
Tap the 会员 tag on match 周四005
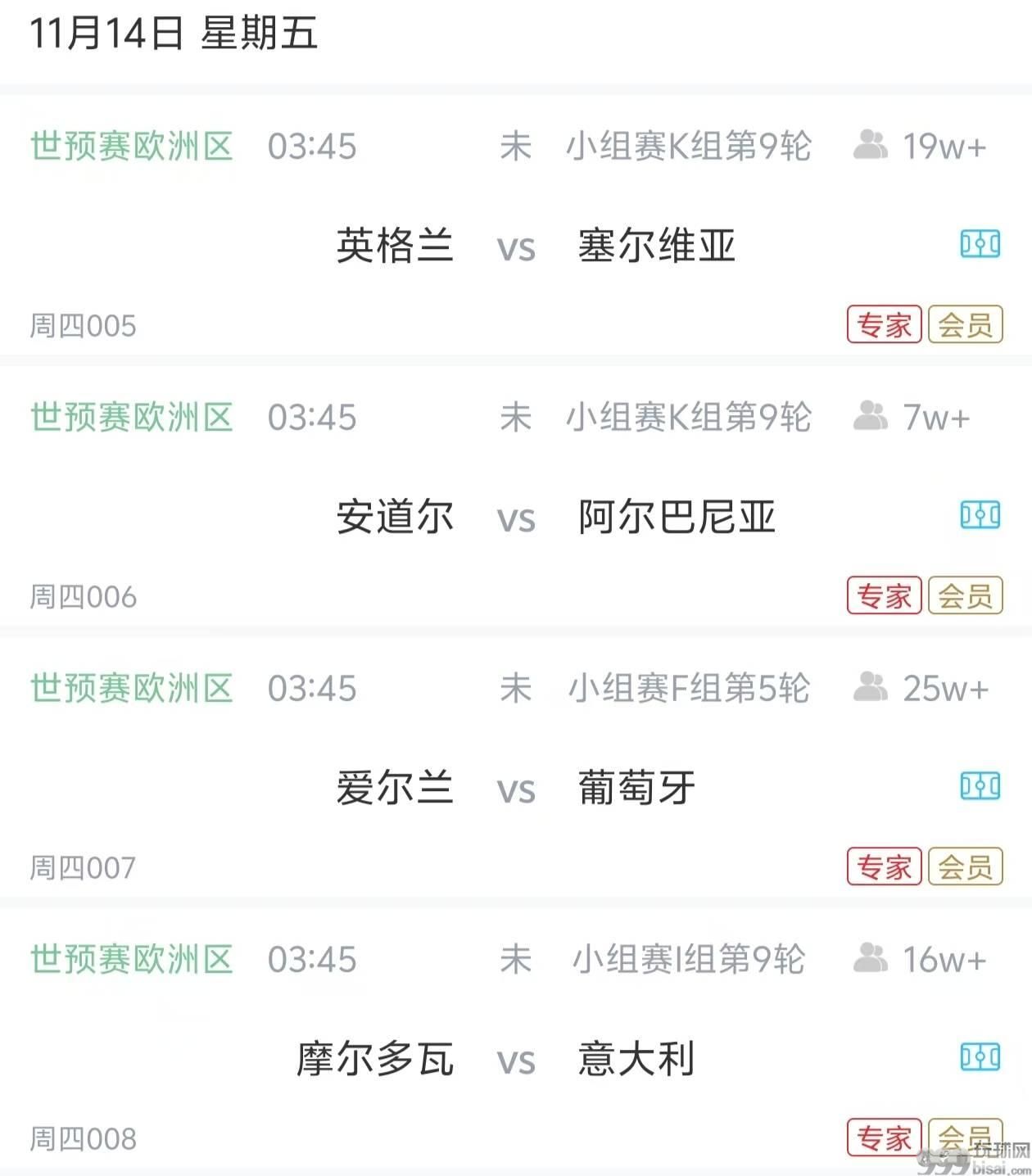click(x=966, y=324)
